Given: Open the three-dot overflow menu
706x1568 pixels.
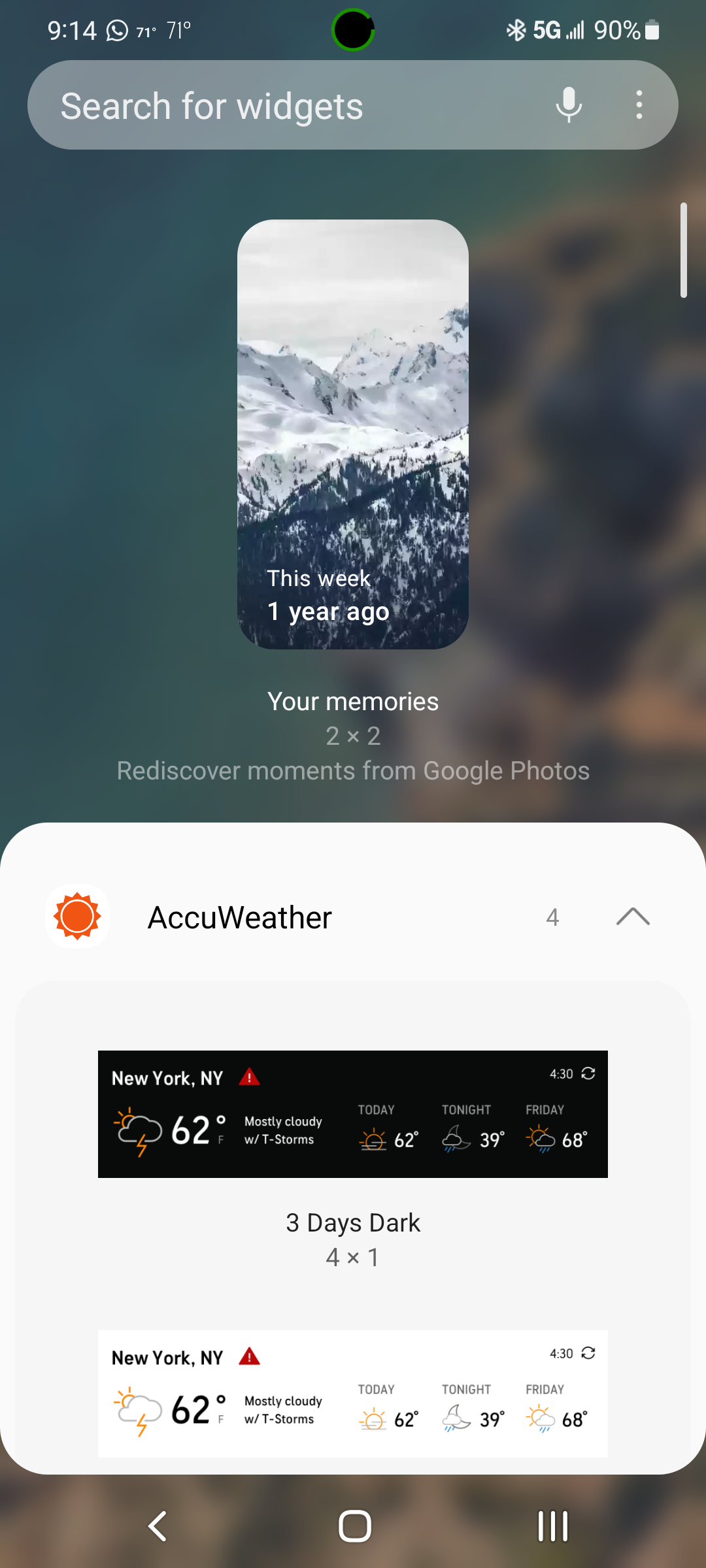Looking at the screenshot, I should (x=639, y=105).
